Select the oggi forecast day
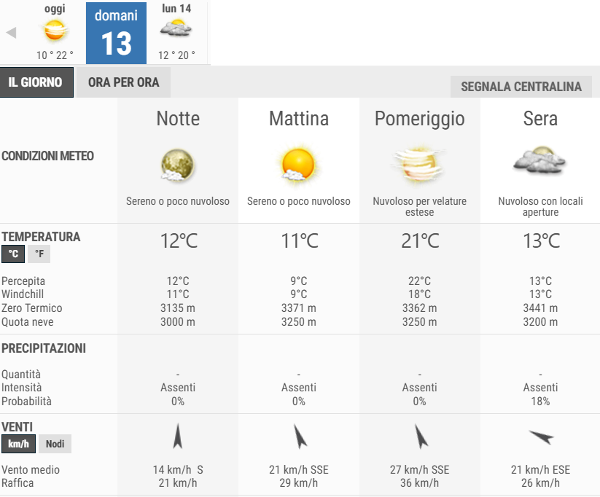 pos(55,32)
